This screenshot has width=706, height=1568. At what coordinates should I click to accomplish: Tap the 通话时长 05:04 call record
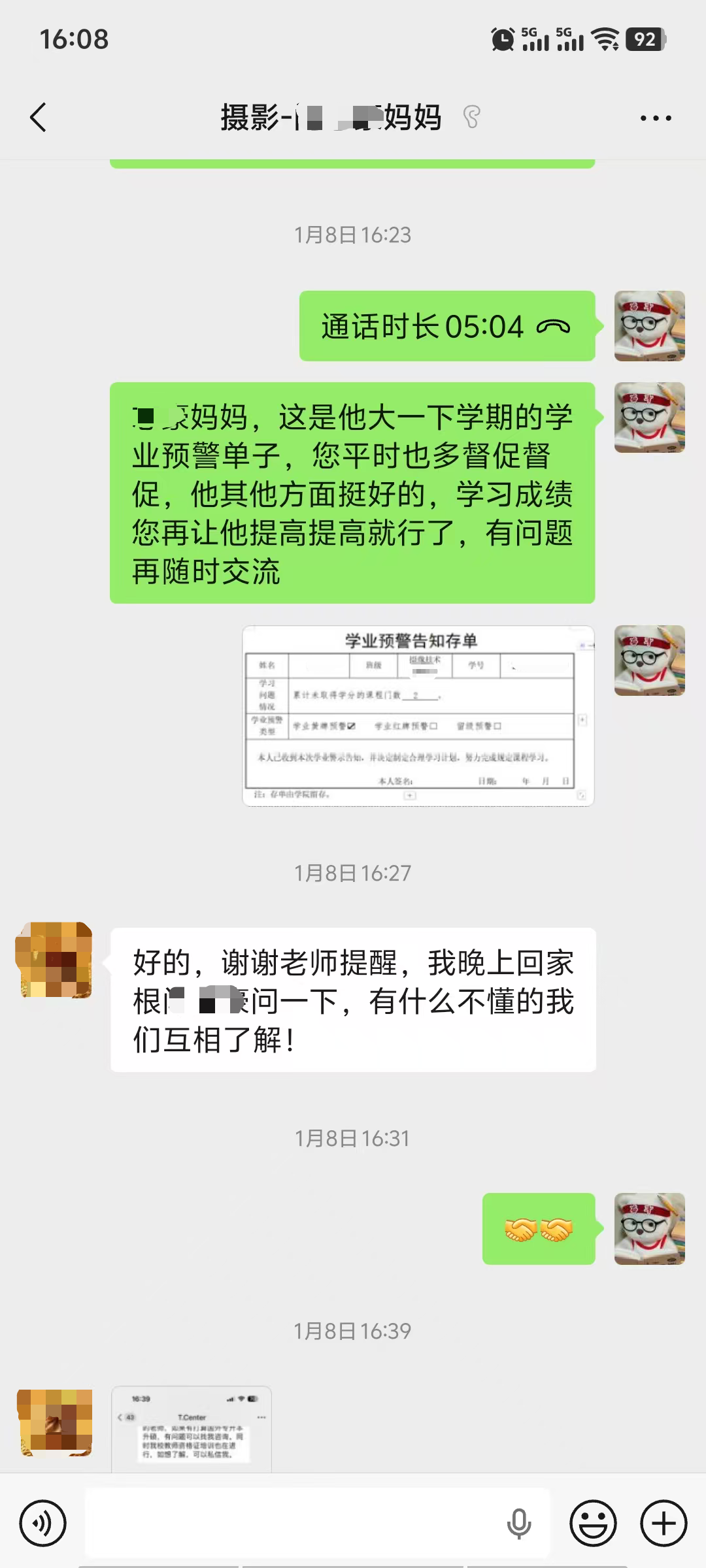coord(446,326)
